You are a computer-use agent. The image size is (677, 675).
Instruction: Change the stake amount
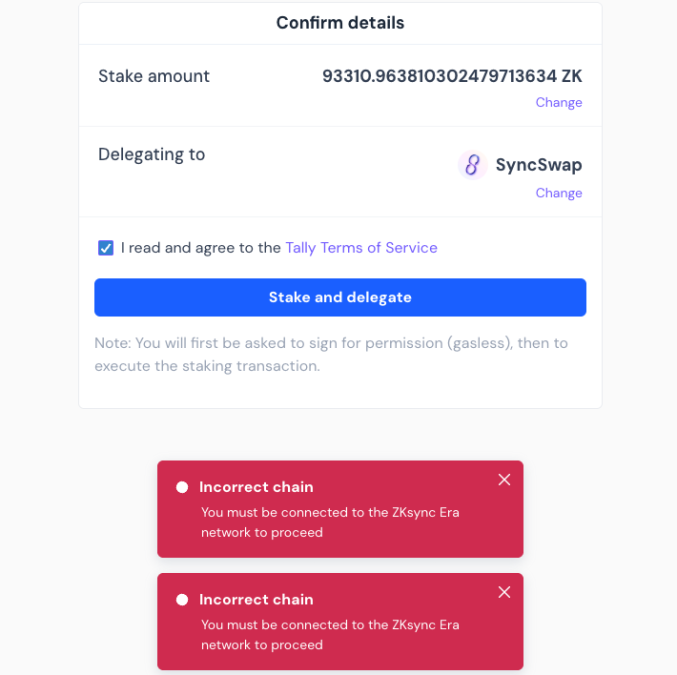coord(558,102)
